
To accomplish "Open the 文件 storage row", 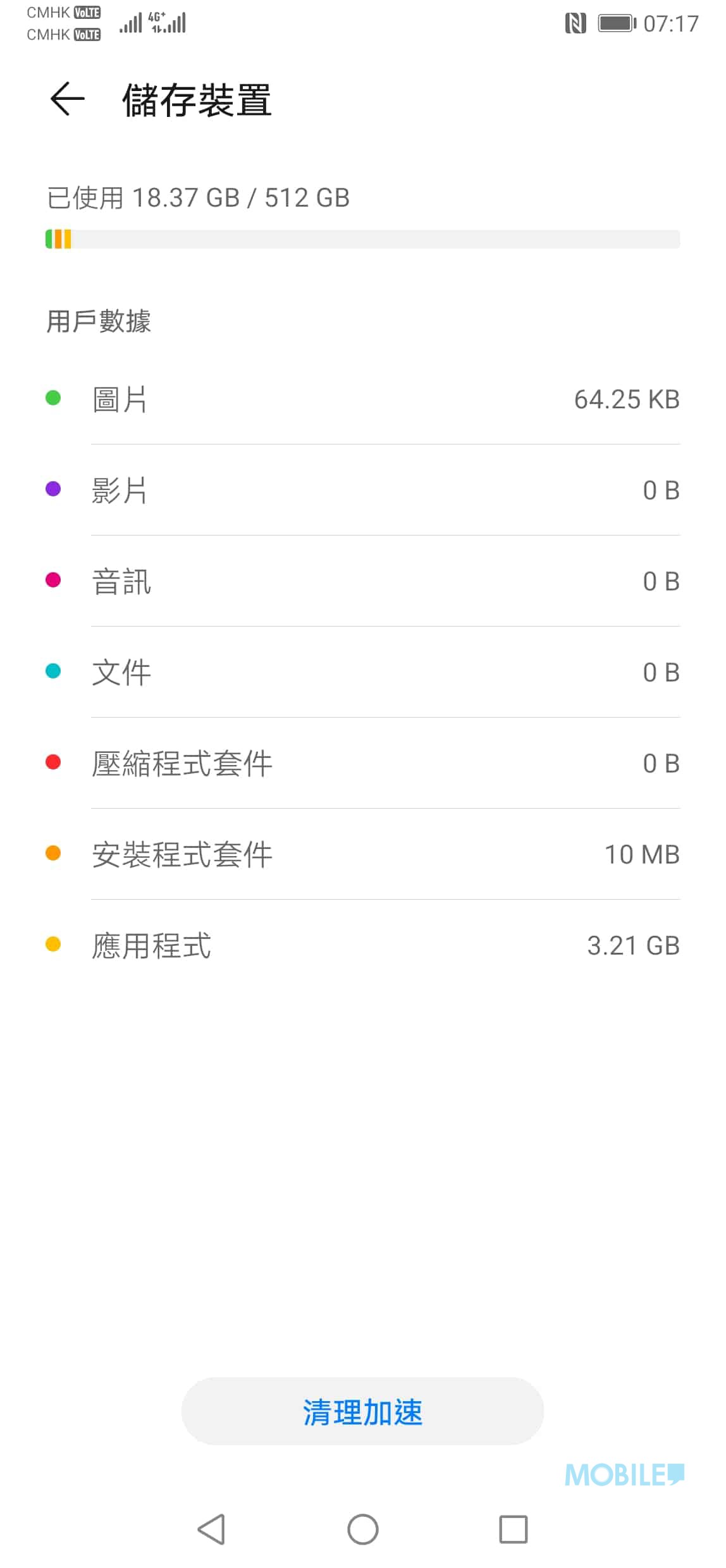I will point(363,672).
